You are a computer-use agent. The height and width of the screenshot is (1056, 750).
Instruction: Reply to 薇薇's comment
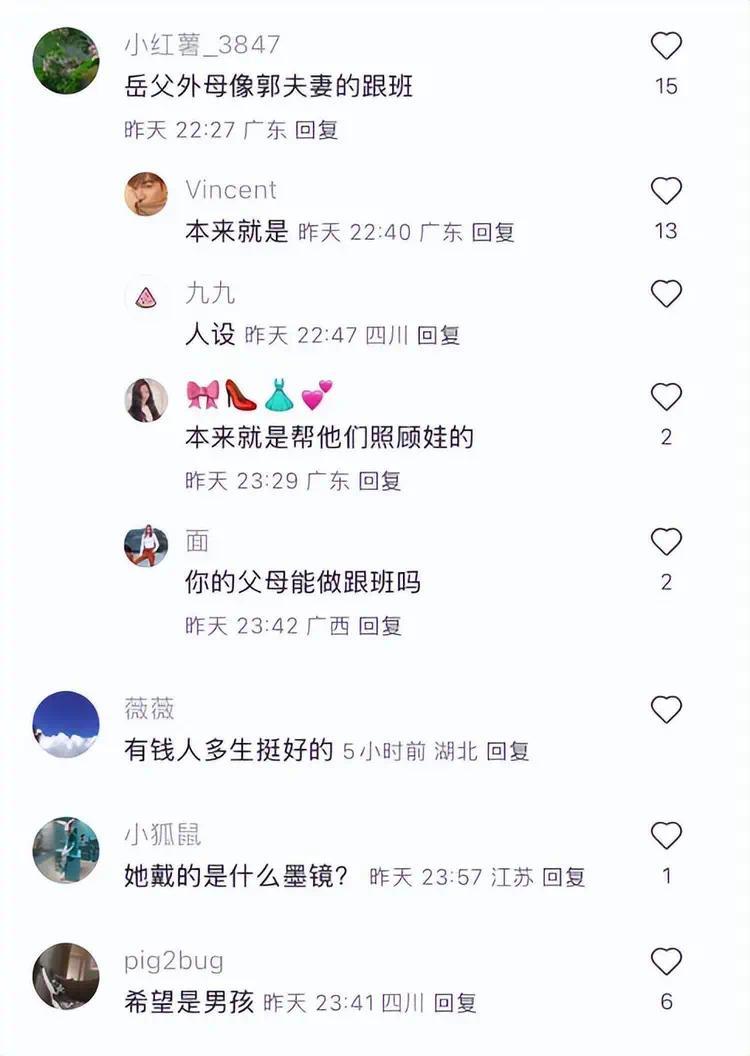click(507, 751)
